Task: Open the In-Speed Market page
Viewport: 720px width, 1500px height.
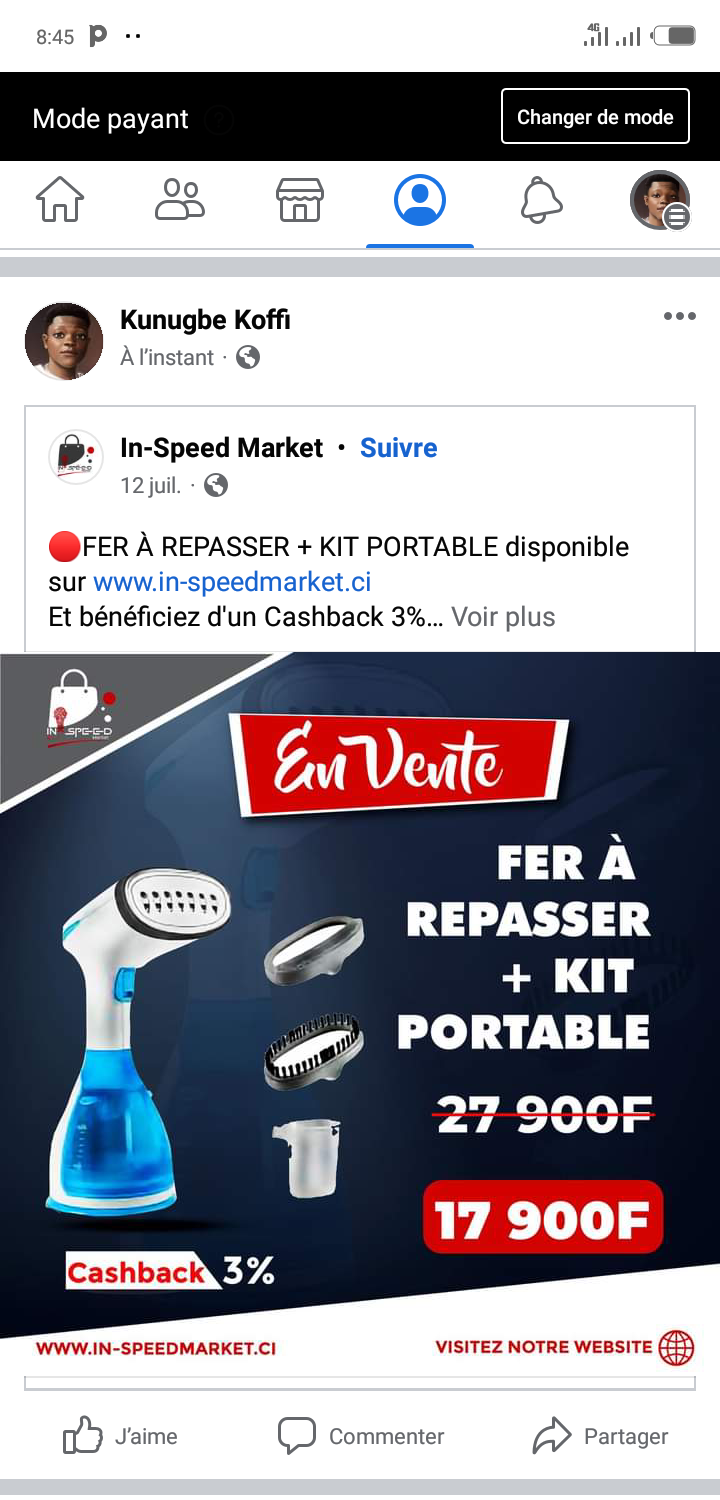Action: click(221, 448)
